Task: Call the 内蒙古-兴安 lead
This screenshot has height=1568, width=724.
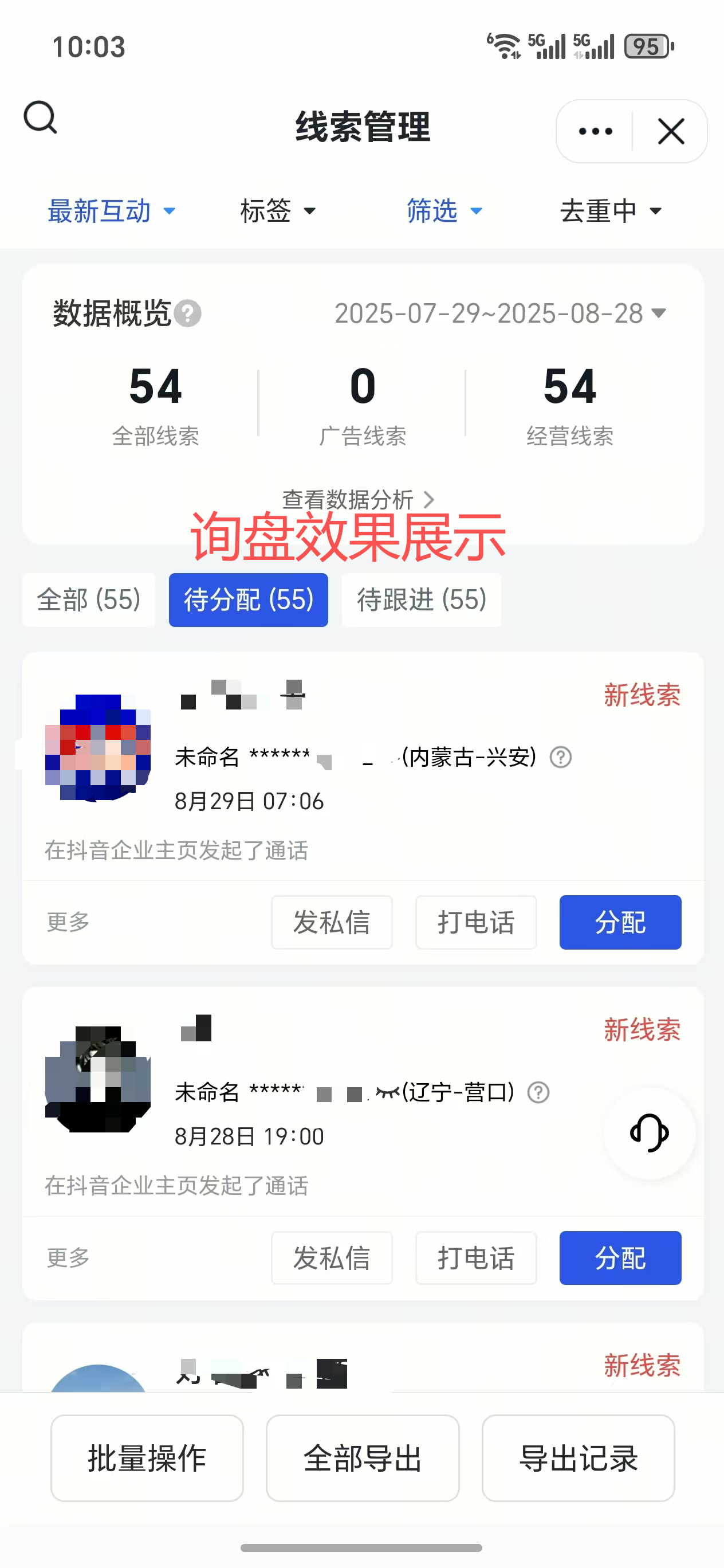Action: [476, 922]
